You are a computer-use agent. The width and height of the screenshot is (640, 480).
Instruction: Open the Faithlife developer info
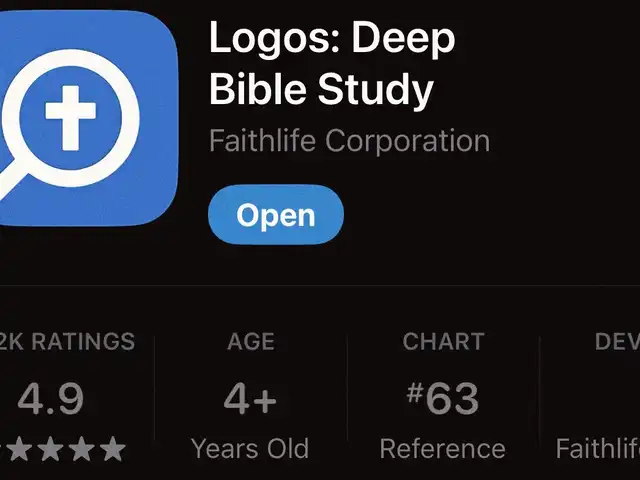pyautogui.click(x=598, y=398)
